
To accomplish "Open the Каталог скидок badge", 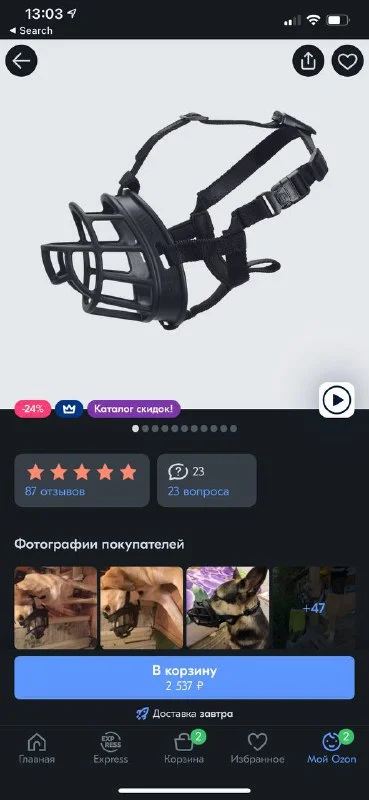I will pos(134,409).
